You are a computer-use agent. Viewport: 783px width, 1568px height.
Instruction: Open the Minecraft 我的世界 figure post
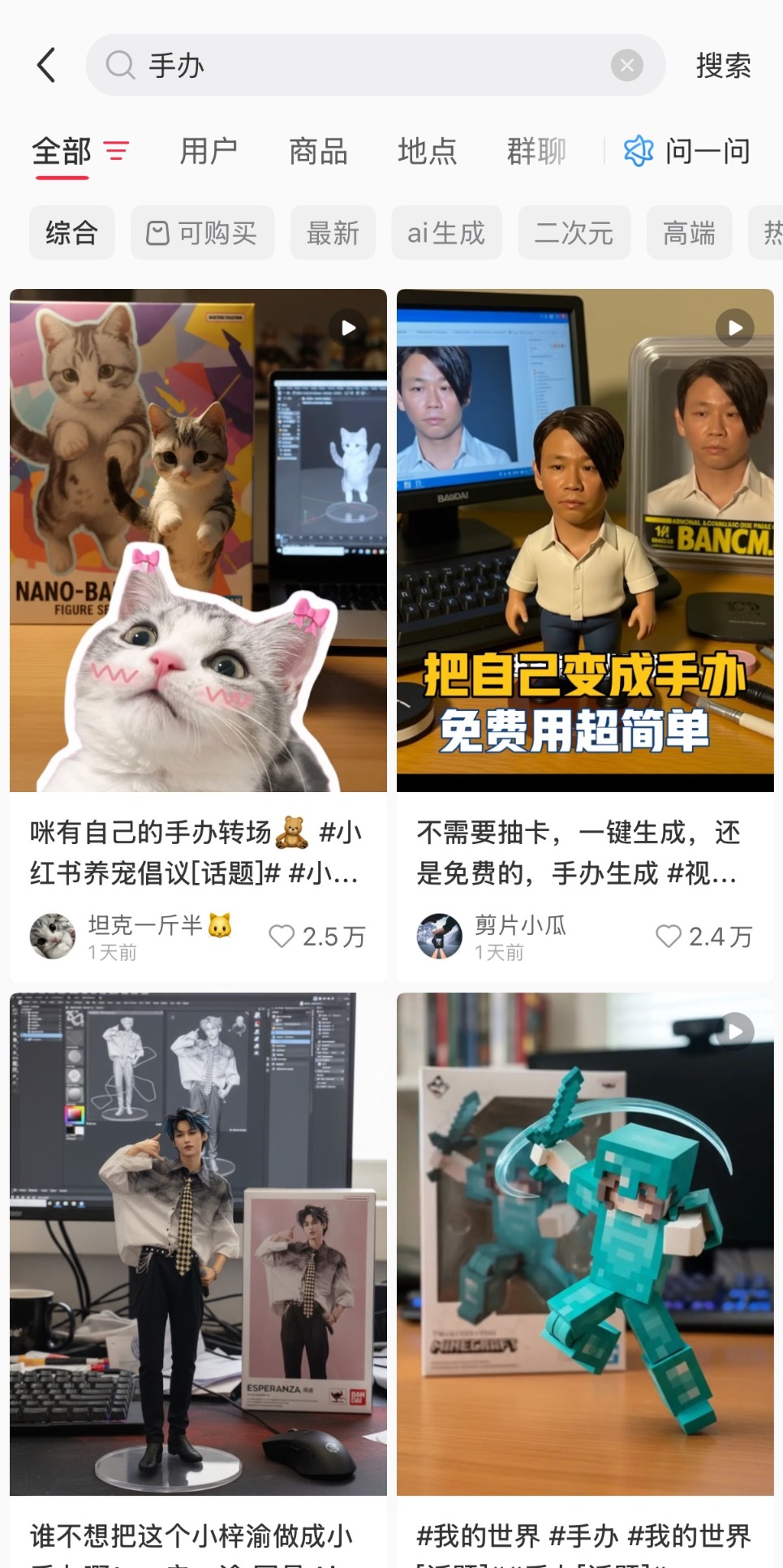coord(585,1242)
